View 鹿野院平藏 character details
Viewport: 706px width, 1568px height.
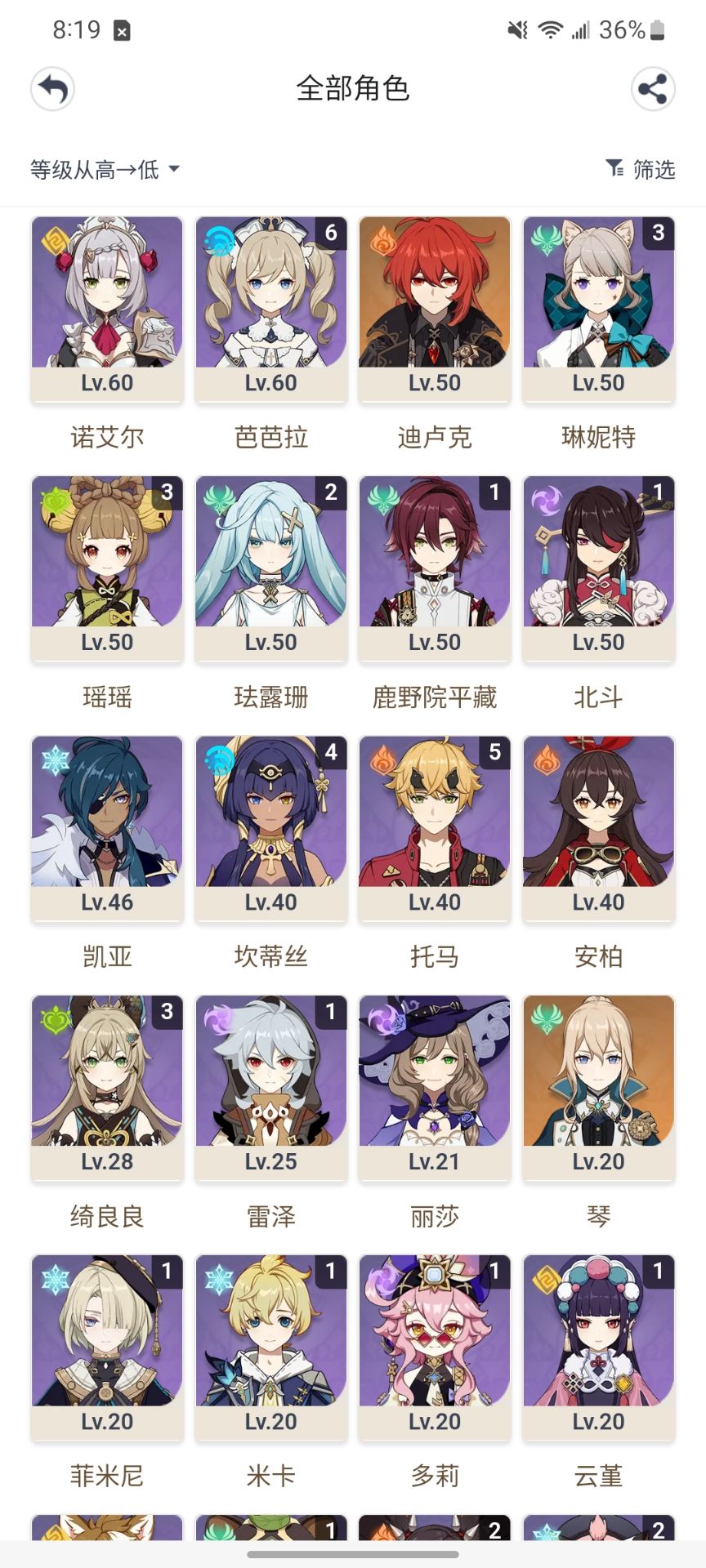(435, 568)
